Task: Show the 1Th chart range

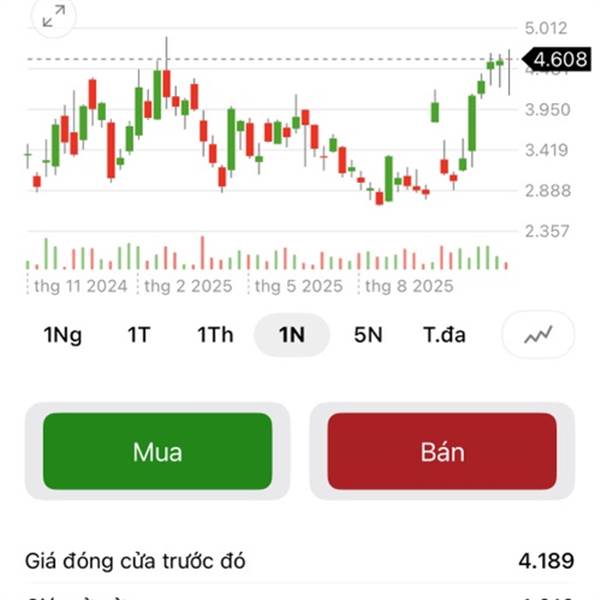Action: coord(214,335)
